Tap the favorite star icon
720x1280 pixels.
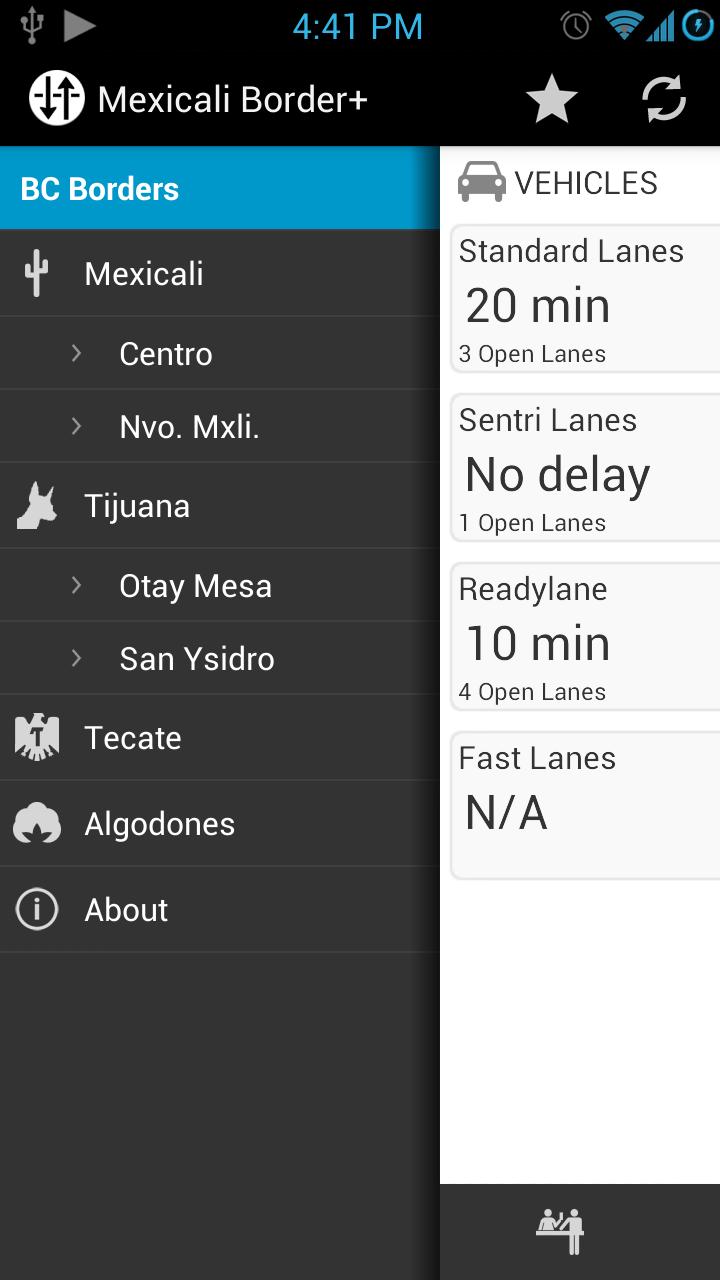[552, 99]
